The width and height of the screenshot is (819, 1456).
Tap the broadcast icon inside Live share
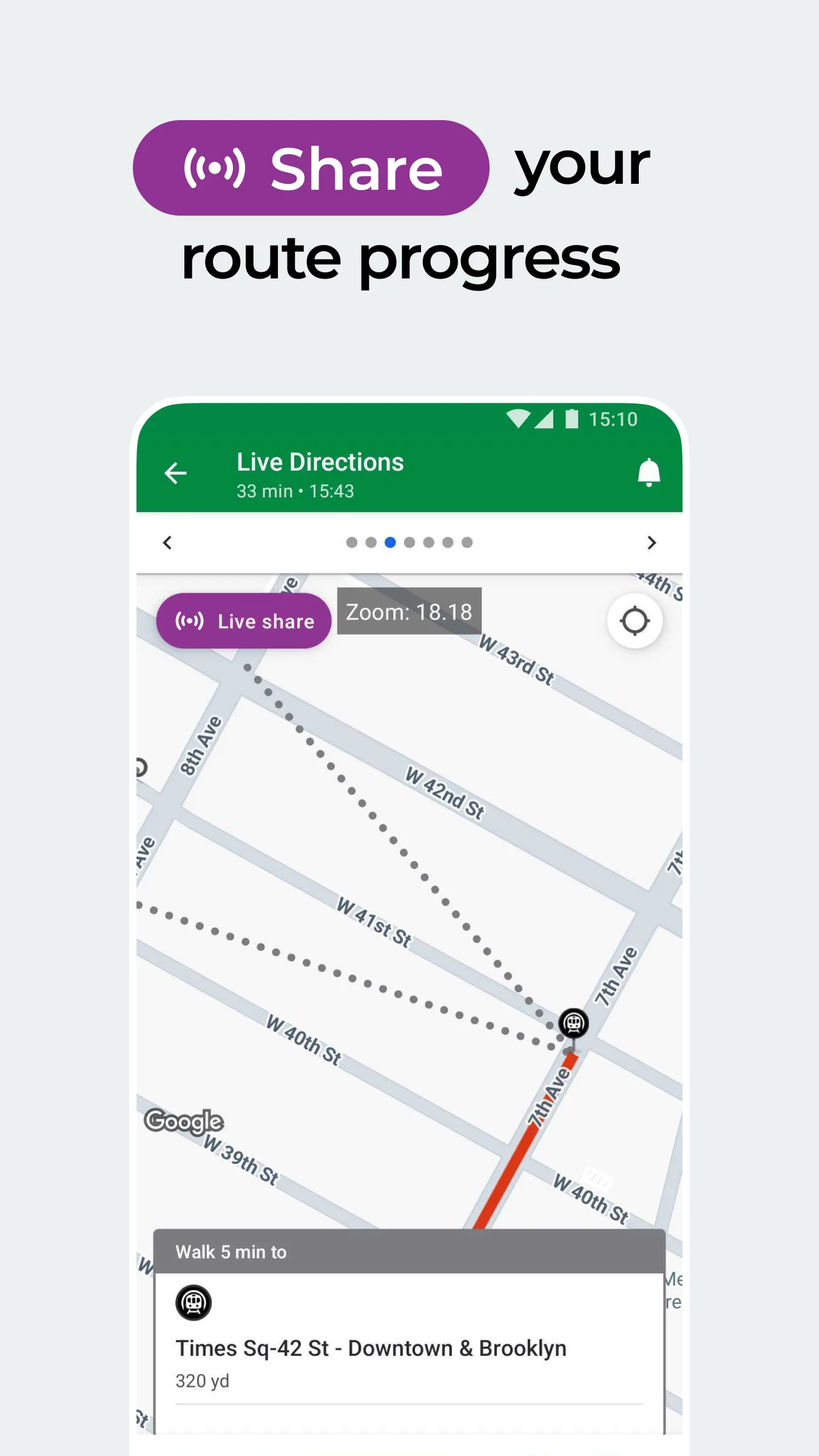click(191, 620)
